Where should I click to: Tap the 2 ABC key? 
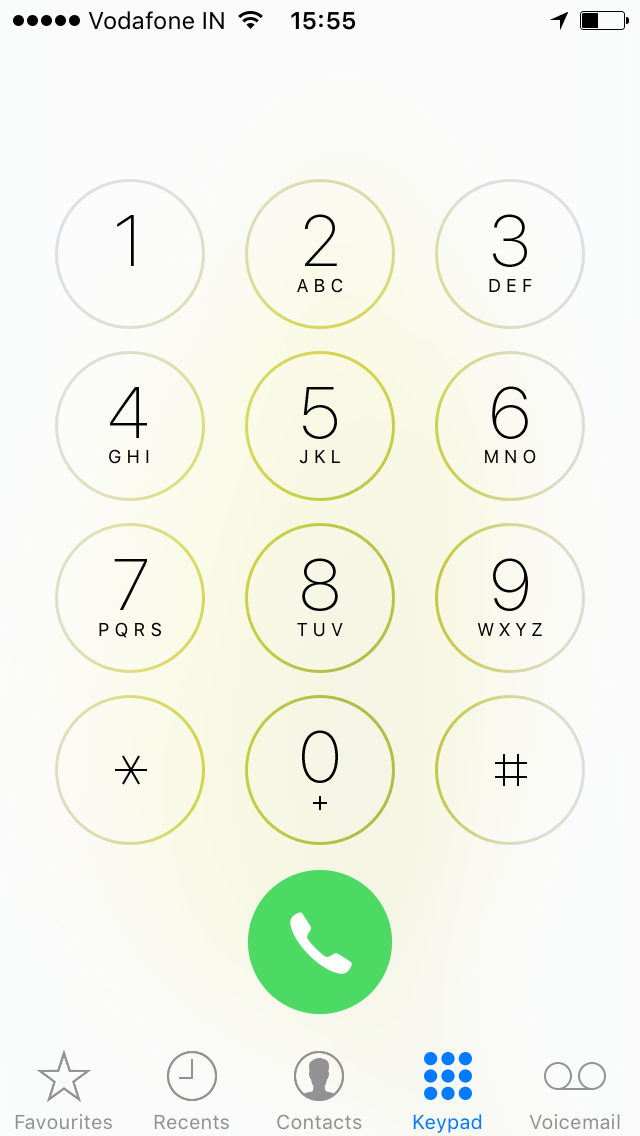[320, 255]
